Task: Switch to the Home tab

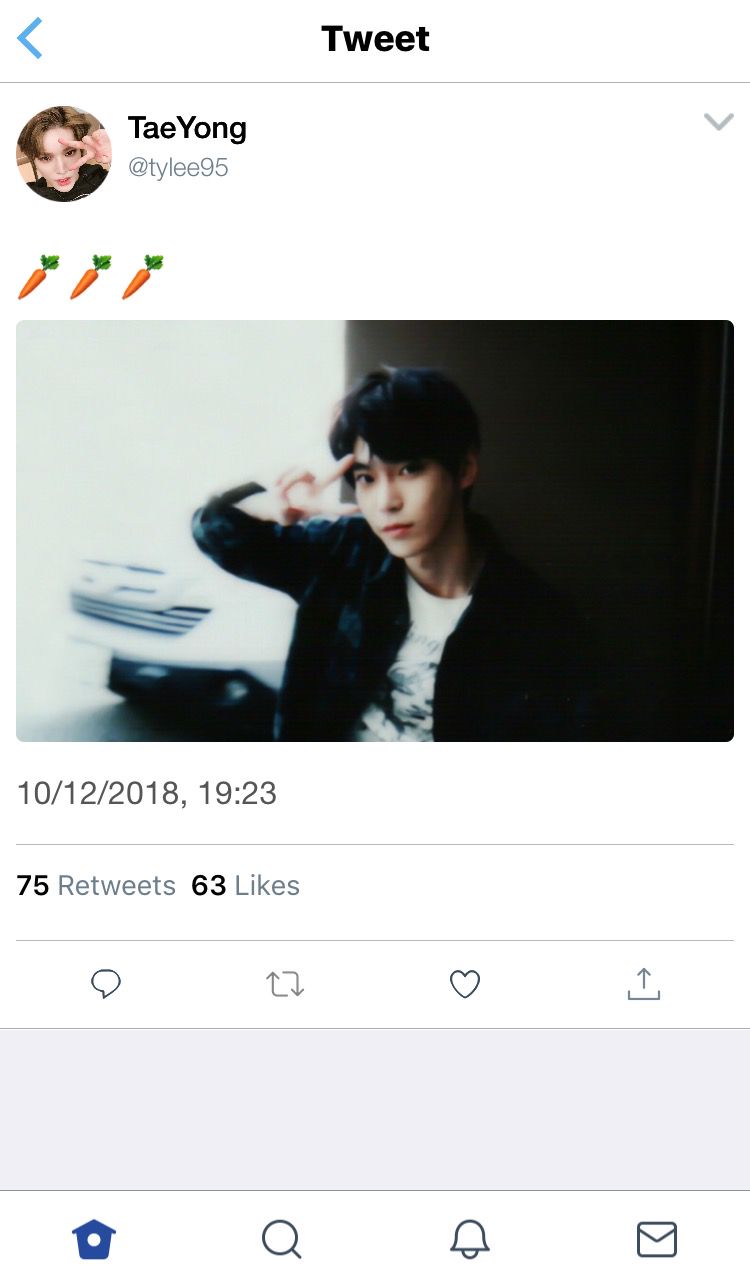Action: coord(94,1240)
